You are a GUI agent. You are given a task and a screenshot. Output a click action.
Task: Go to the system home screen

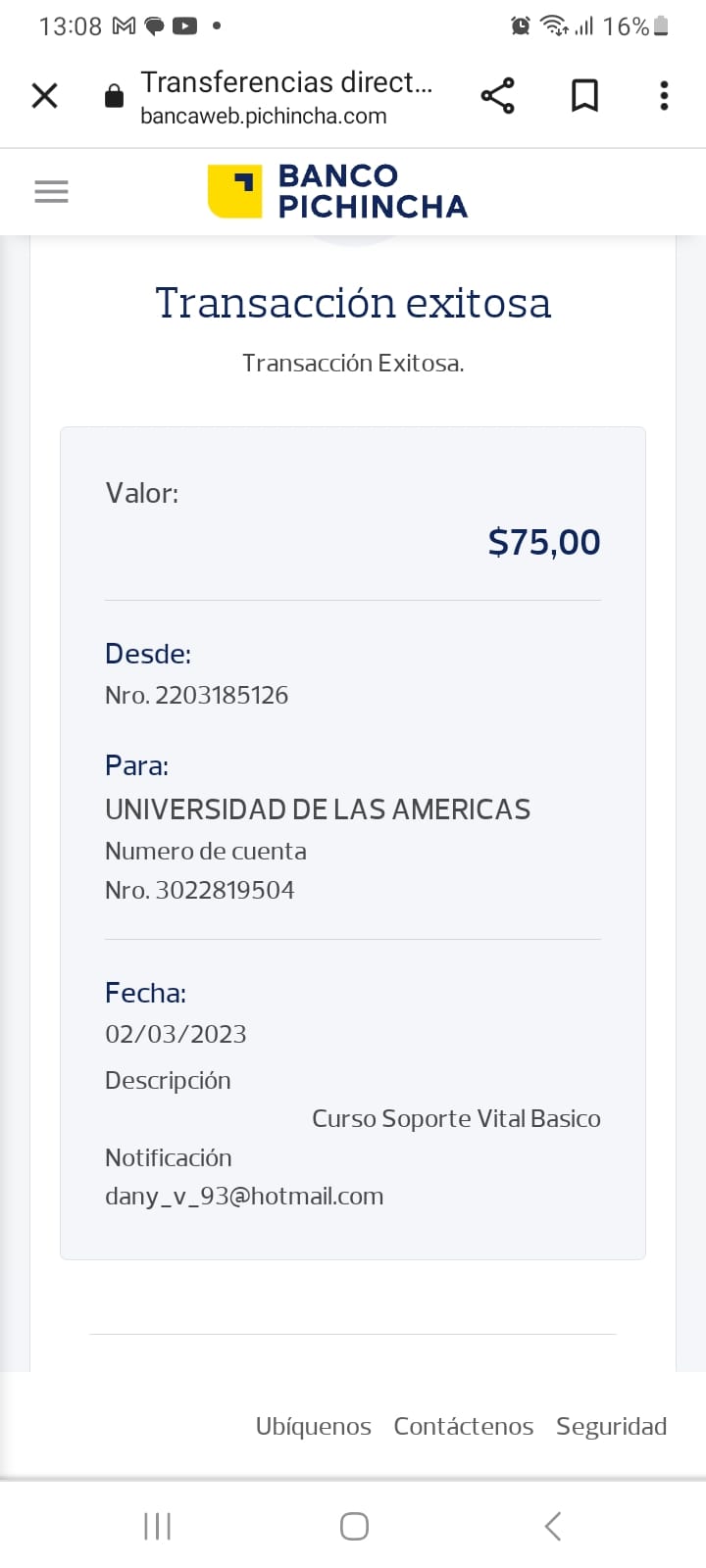tap(354, 1526)
